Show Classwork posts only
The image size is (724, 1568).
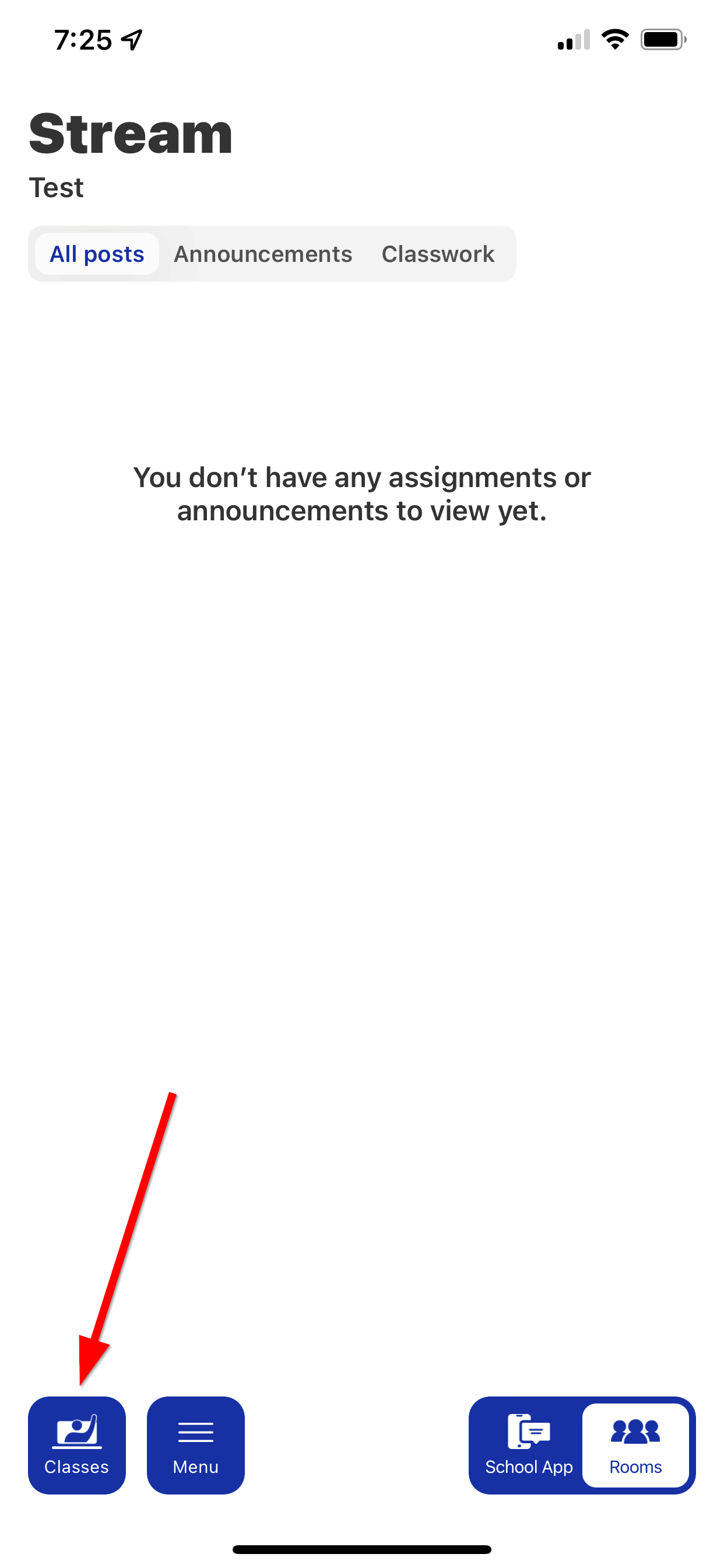(x=437, y=254)
